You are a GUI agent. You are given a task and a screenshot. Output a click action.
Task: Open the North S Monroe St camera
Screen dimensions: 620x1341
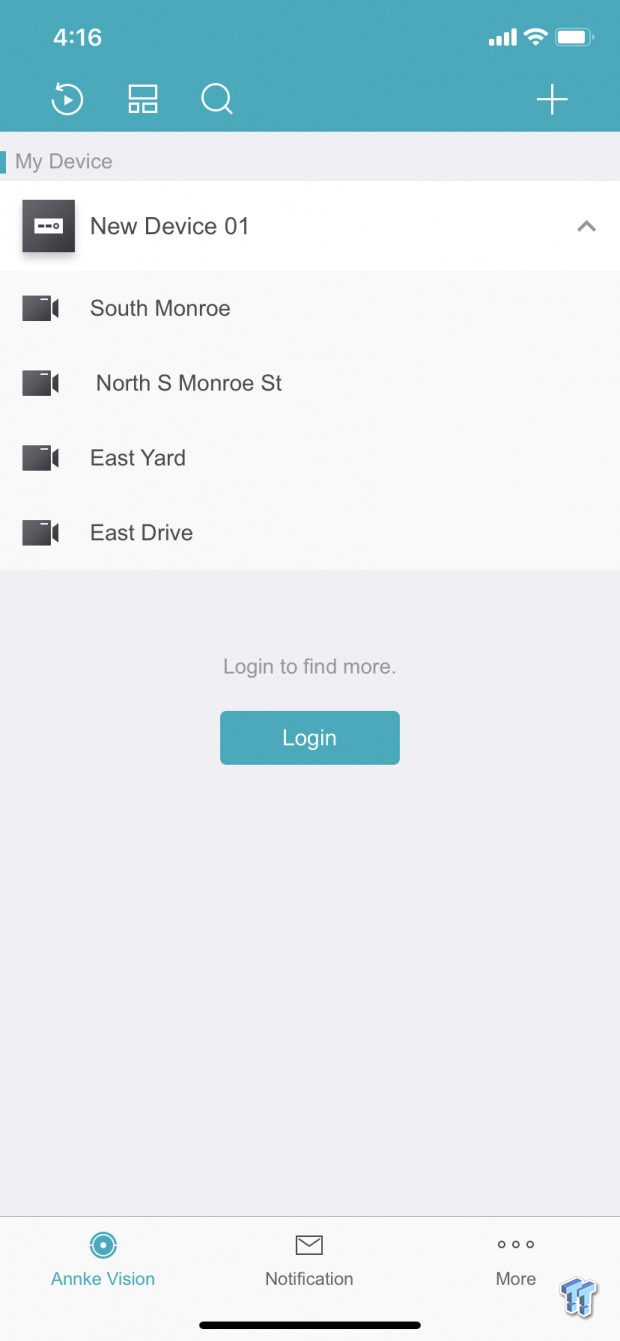point(188,383)
